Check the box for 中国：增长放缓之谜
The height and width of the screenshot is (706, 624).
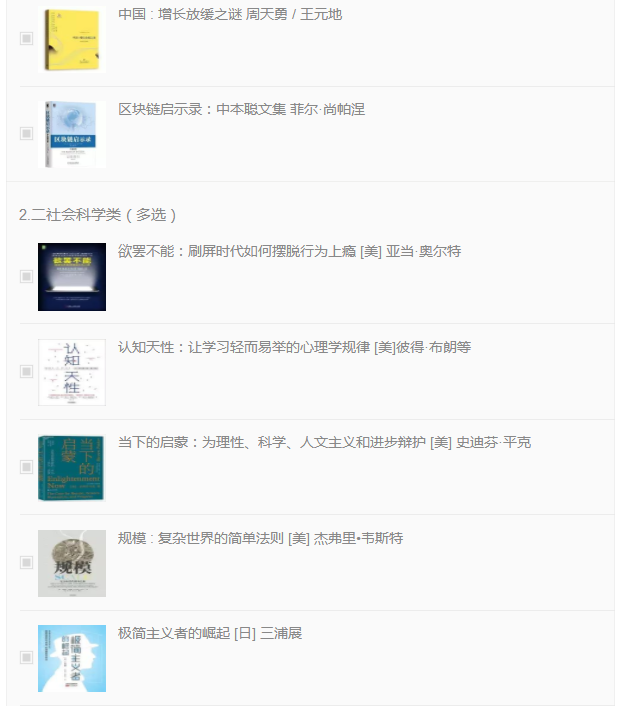coord(26,38)
